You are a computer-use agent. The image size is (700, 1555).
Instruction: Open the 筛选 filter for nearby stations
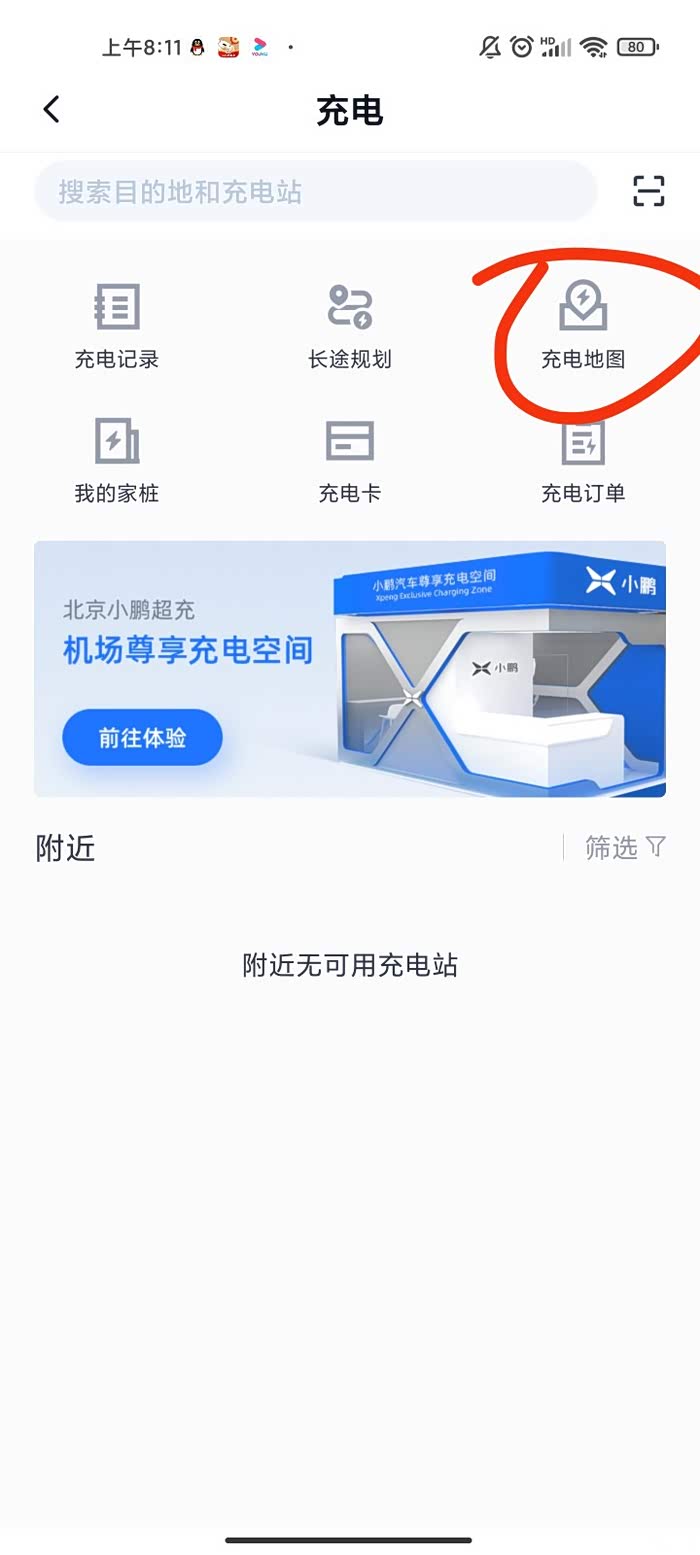(x=625, y=848)
